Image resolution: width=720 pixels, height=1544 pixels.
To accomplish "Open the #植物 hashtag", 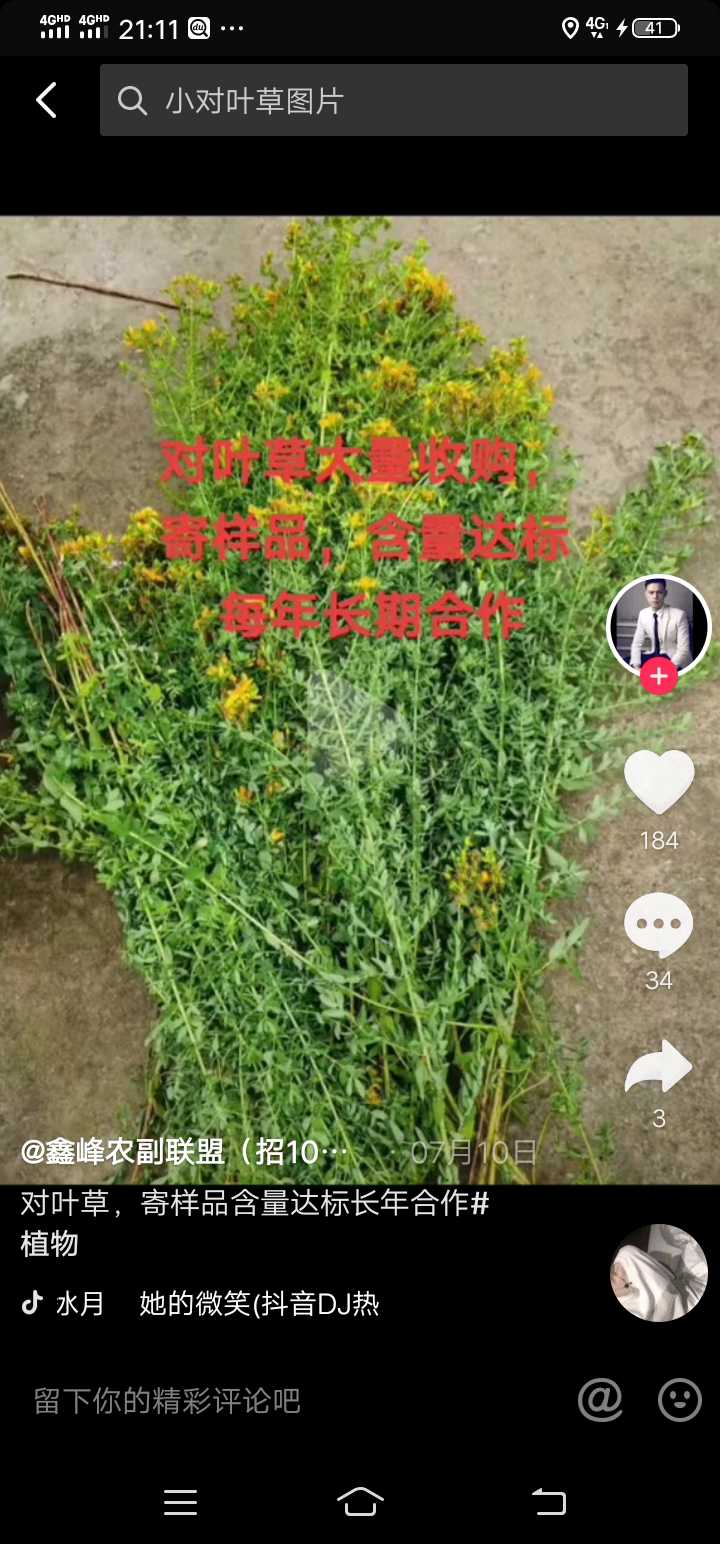I will (50, 1244).
